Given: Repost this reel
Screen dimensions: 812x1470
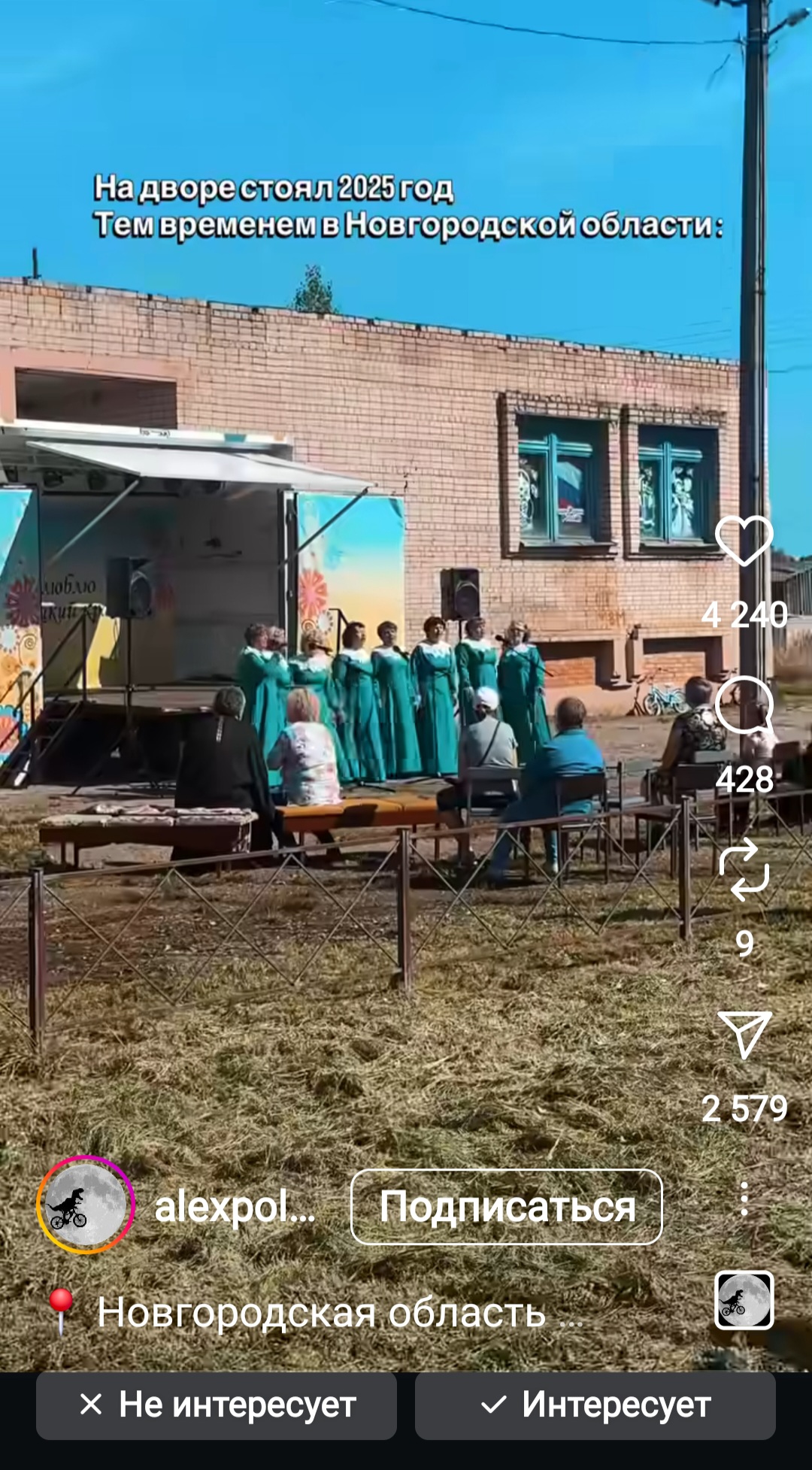Looking at the screenshot, I should coord(744,871).
